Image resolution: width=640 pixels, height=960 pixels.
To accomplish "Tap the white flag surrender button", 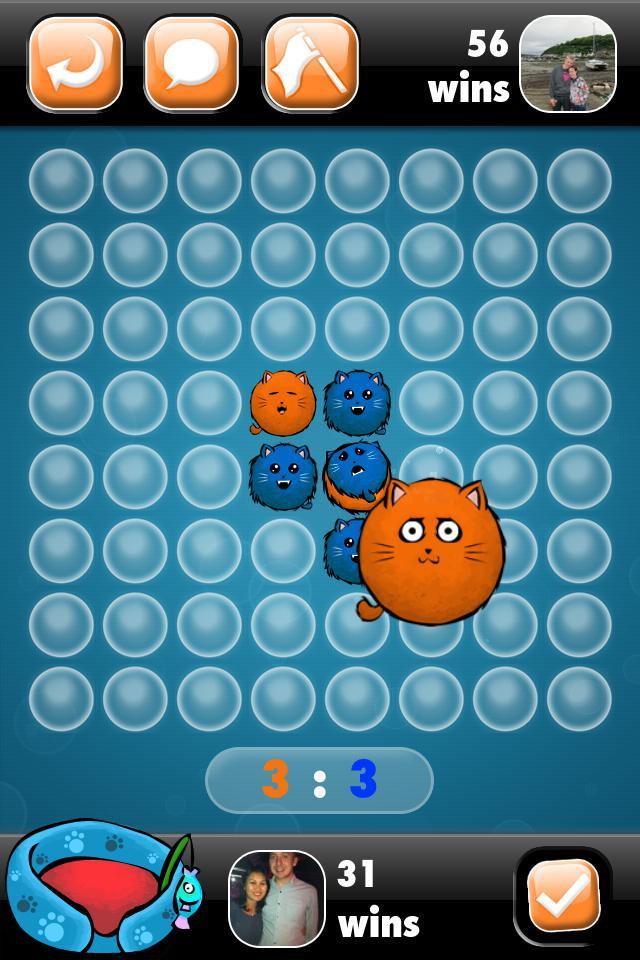I will [x=310, y=63].
